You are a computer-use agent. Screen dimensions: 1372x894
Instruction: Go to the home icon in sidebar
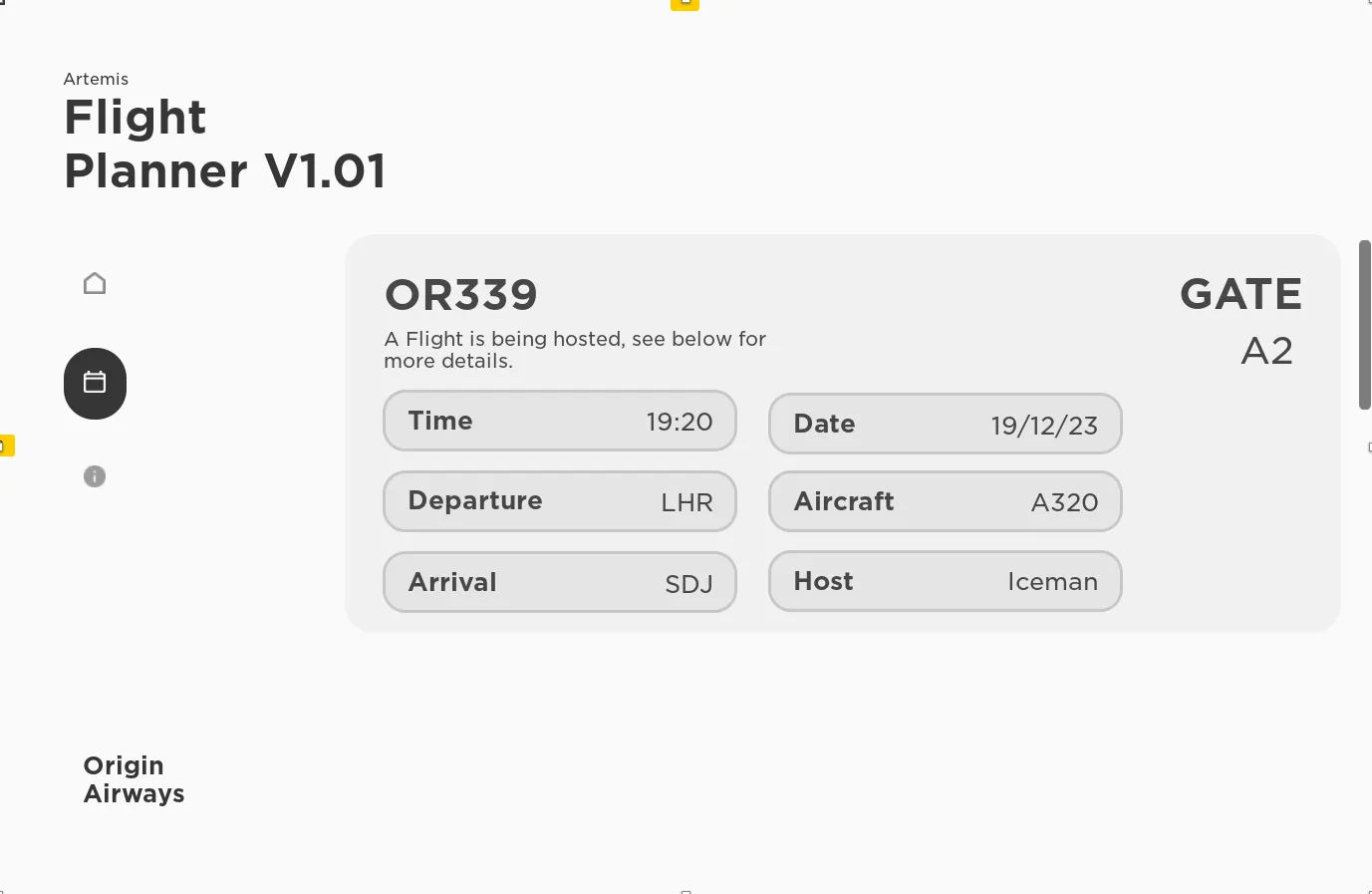click(x=95, y=284)
